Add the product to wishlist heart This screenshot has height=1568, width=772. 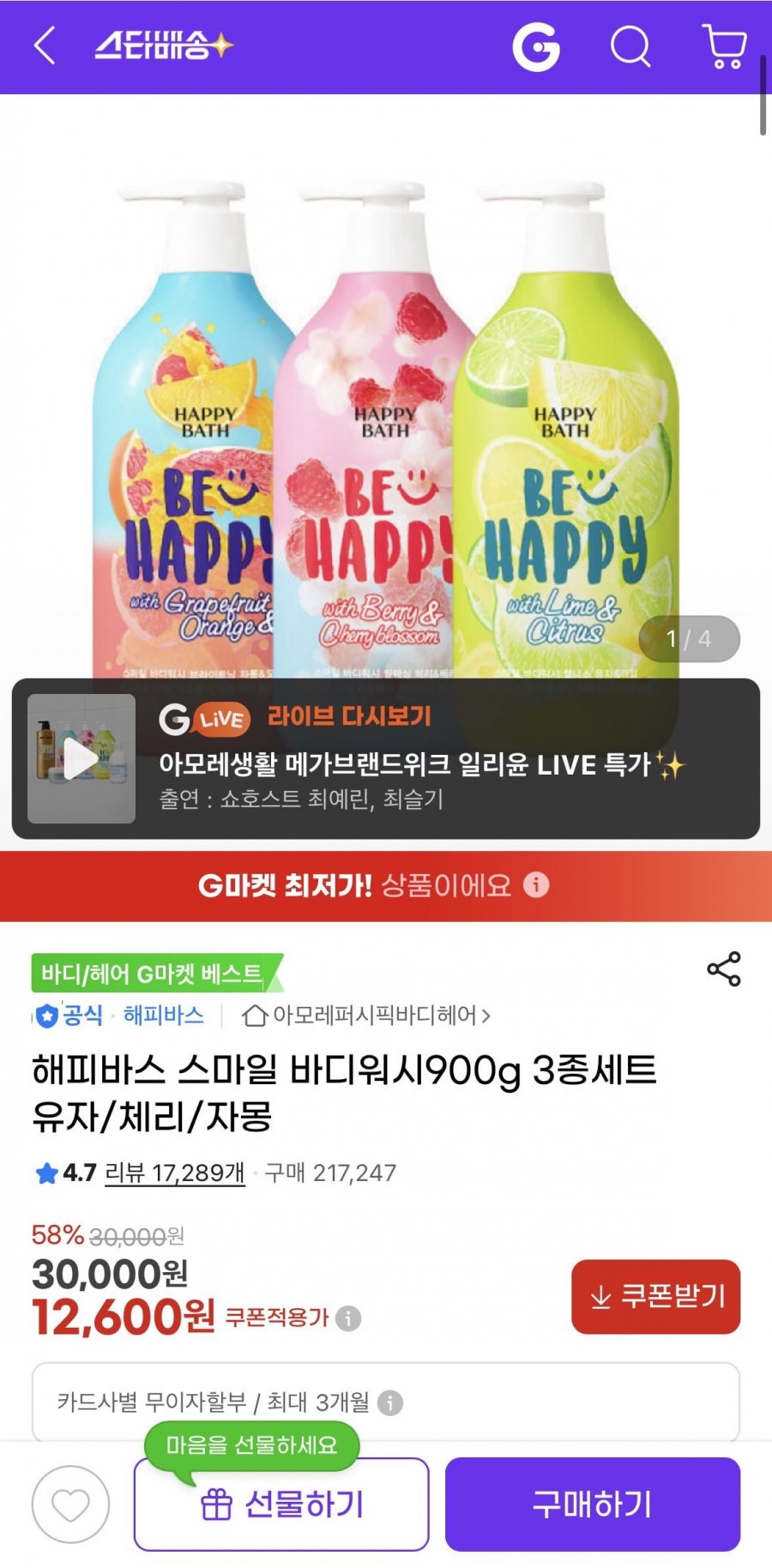[70, 1505]
